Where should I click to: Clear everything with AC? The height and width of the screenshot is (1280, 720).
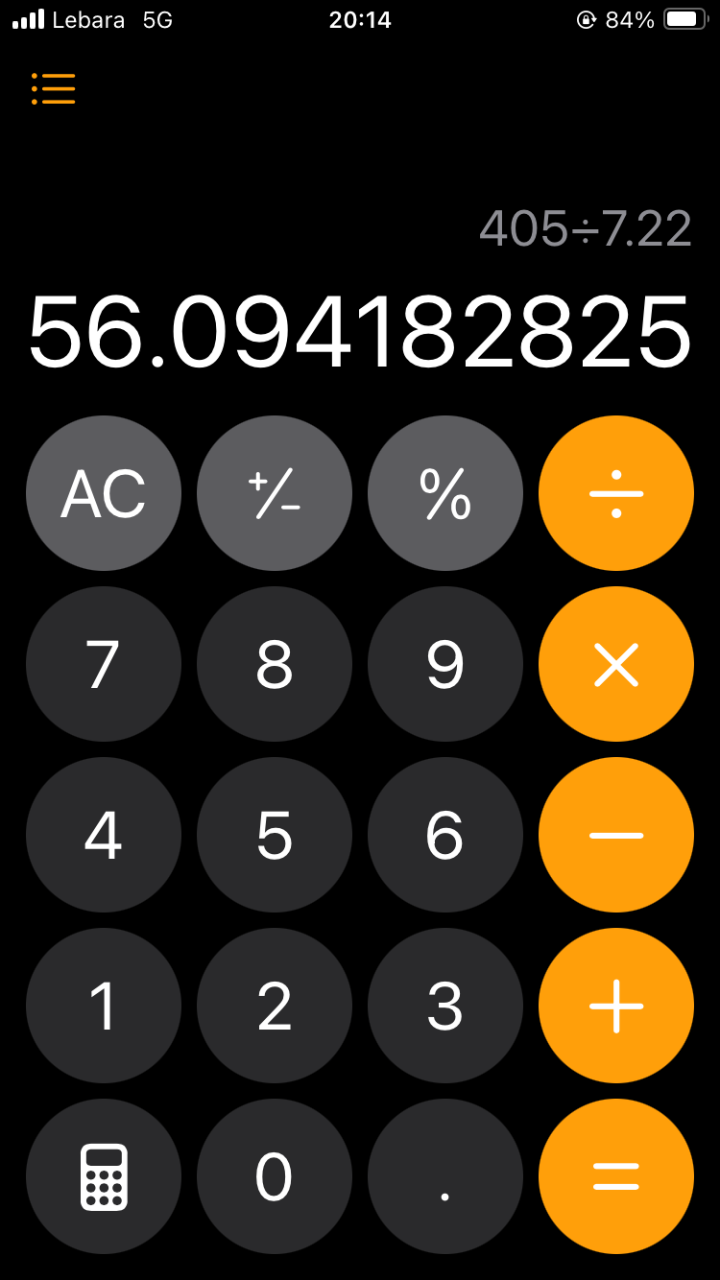coord(103,493)
